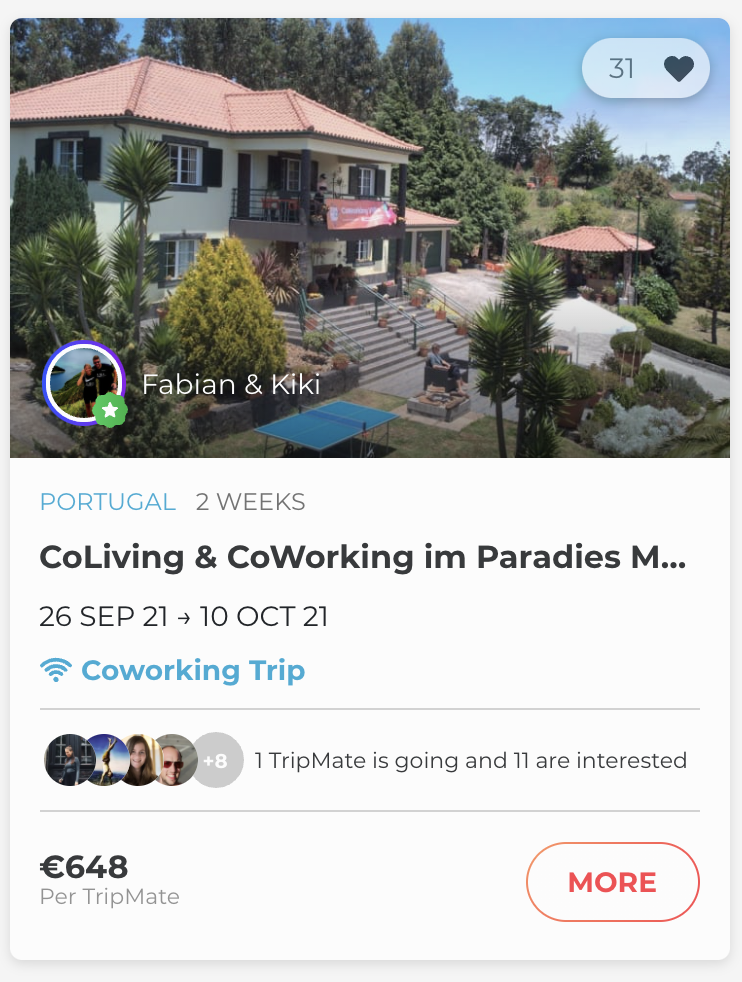Image resolution: width=742 pixels, height=982 pixels.
Task: Open the Coworking Trip category link
Action: 192,670
